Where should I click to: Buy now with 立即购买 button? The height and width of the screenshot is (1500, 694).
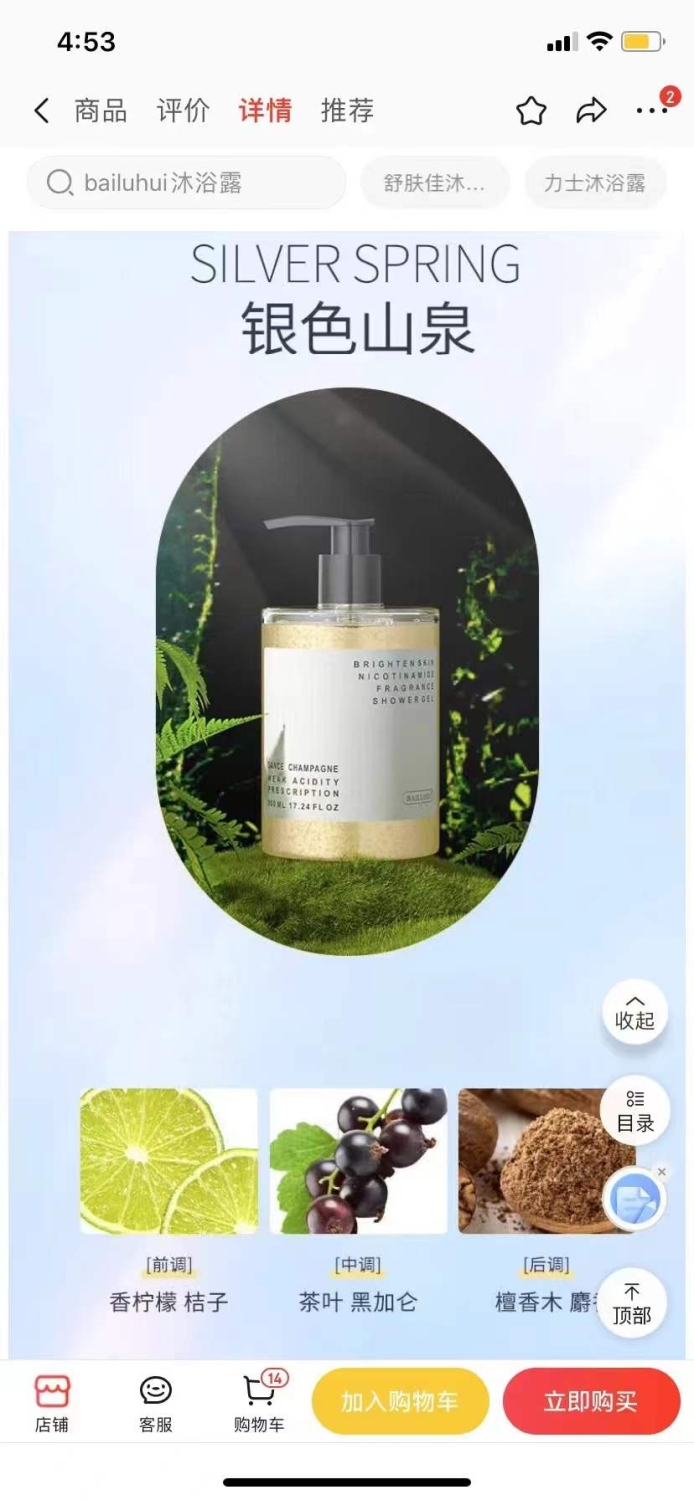pyautogui.click(x=591, y=1402)
